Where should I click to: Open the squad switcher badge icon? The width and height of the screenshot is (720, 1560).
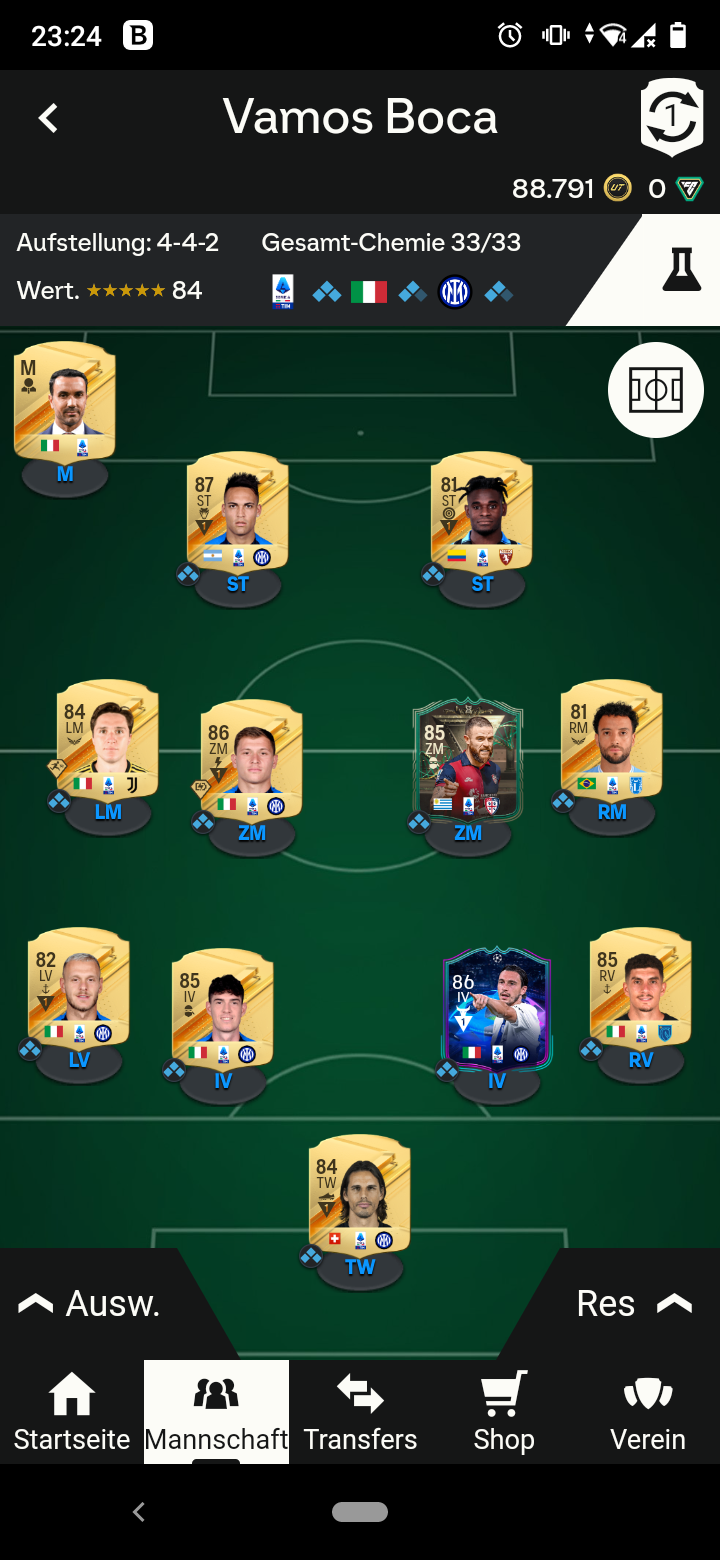671,117
